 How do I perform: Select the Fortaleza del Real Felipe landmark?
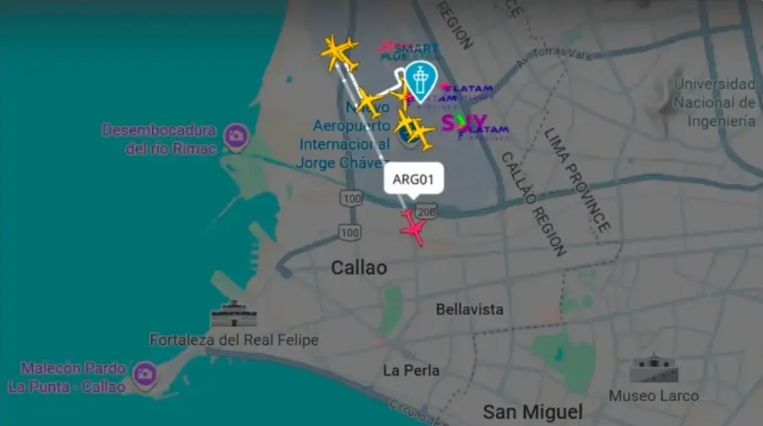232,315
